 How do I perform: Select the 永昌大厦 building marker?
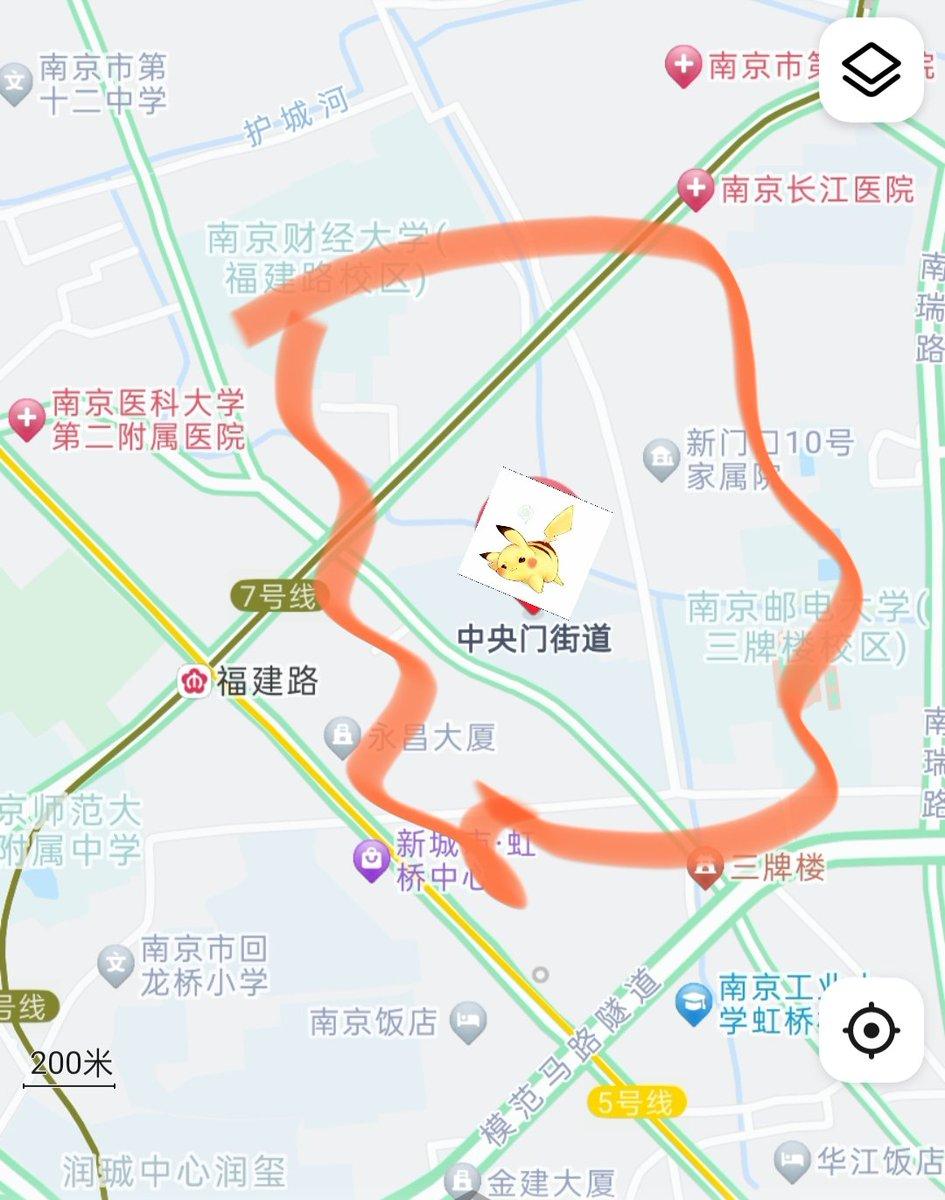(x=343, y=738)
